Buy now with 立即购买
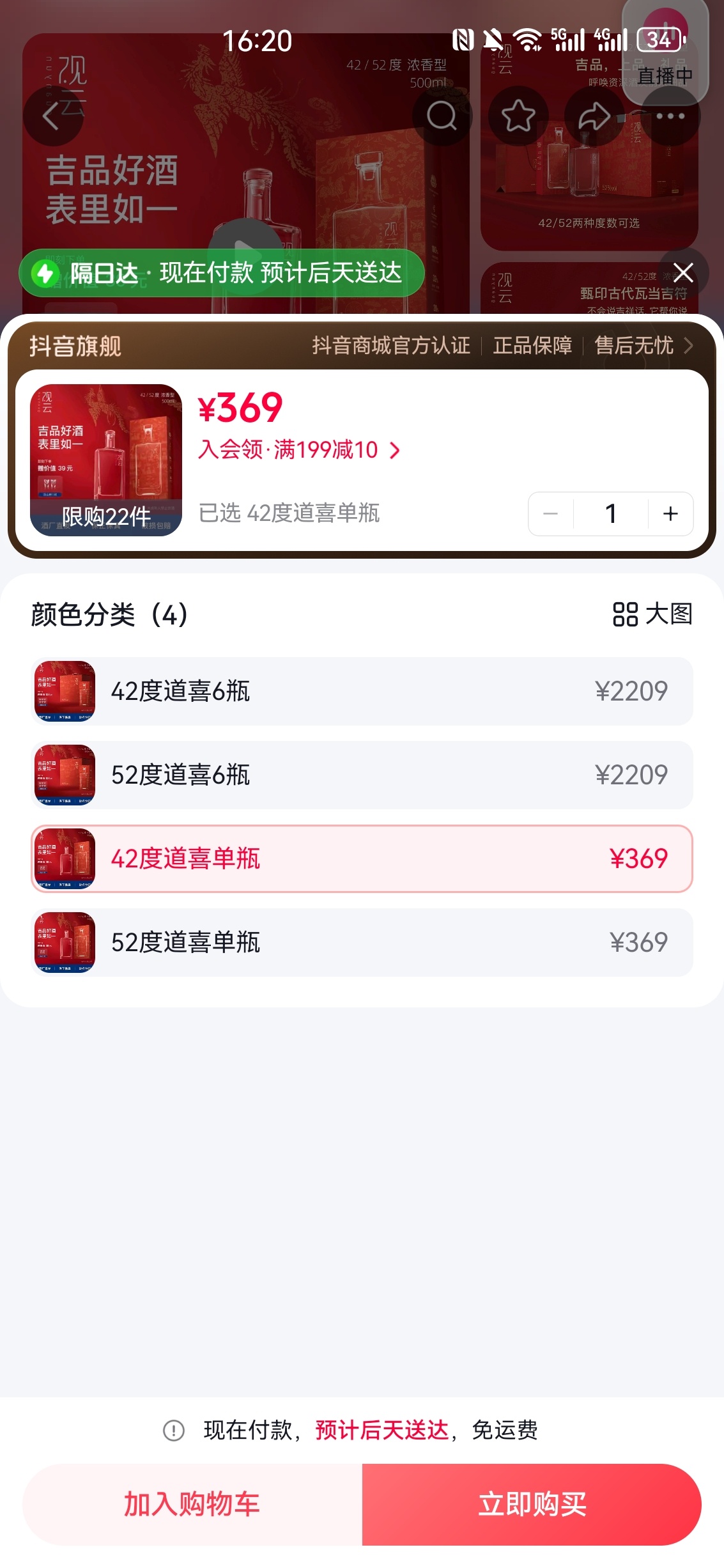 (532, 1504)
